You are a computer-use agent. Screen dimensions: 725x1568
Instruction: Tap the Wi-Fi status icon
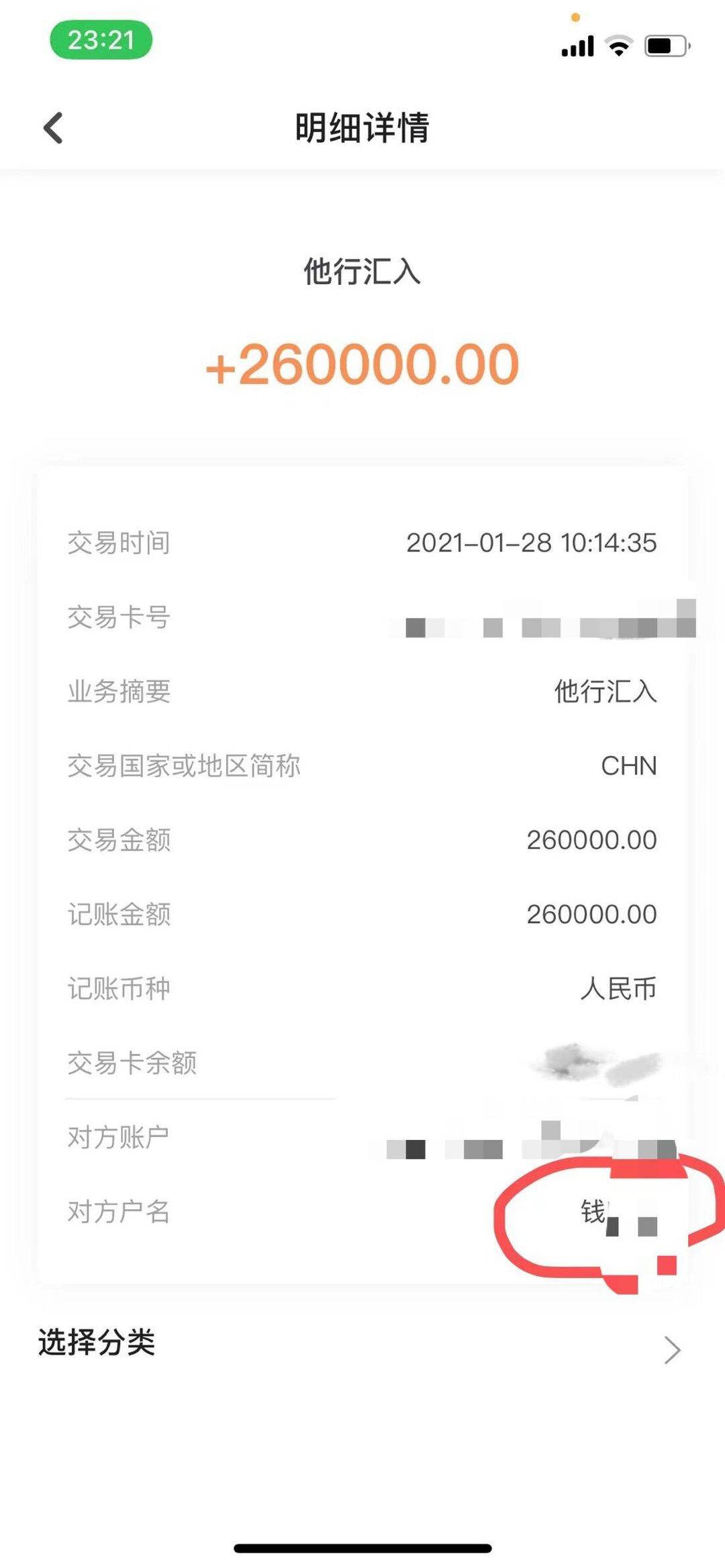coord(618,46)
